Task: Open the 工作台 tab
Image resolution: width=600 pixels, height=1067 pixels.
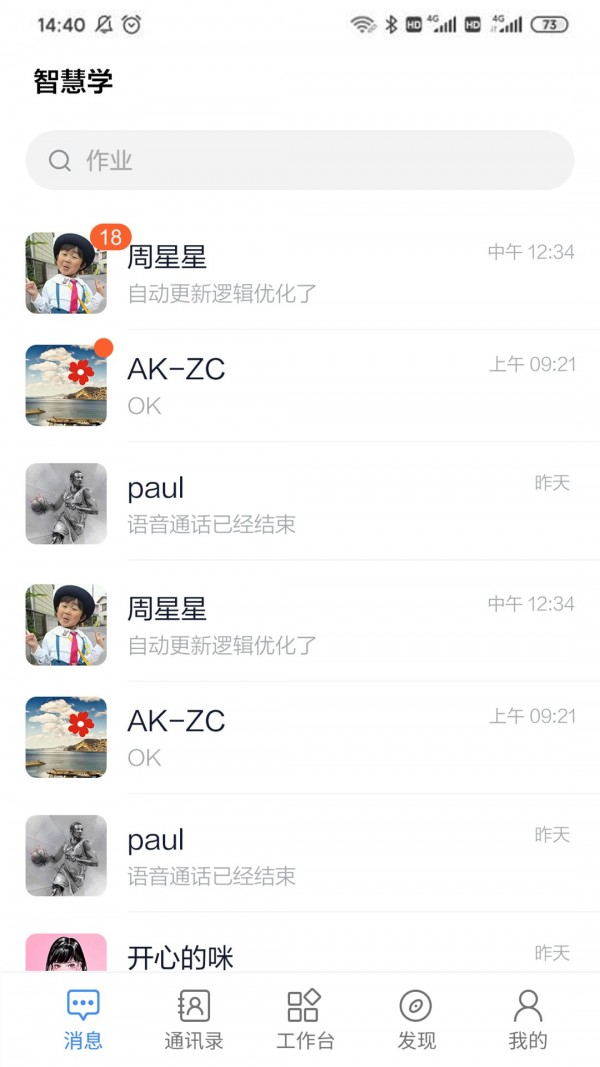Action: pos(304,1020)
